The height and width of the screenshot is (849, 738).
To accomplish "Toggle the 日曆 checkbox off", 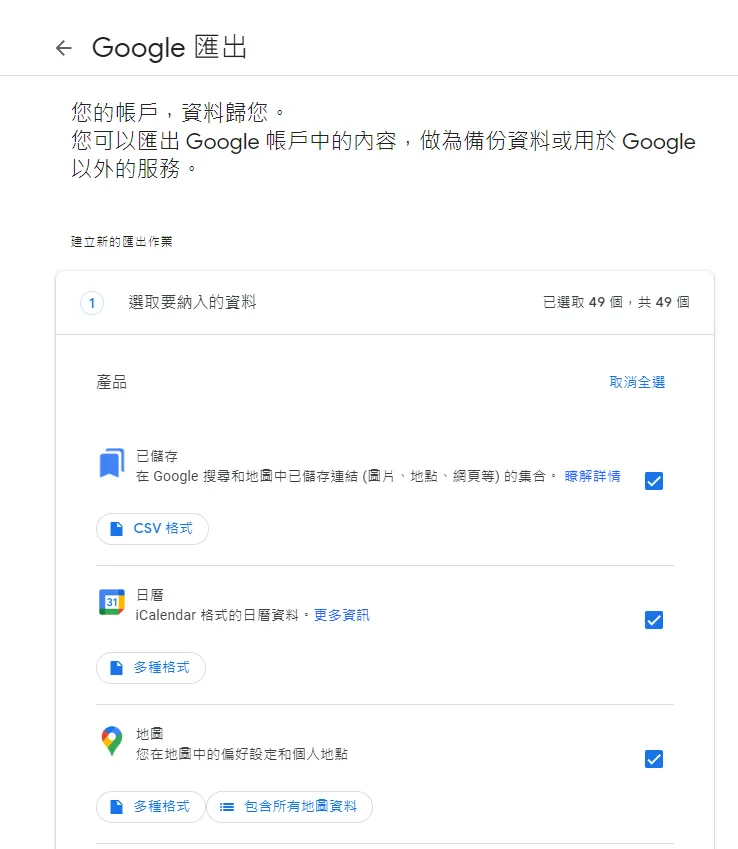I will click(653, 620).
